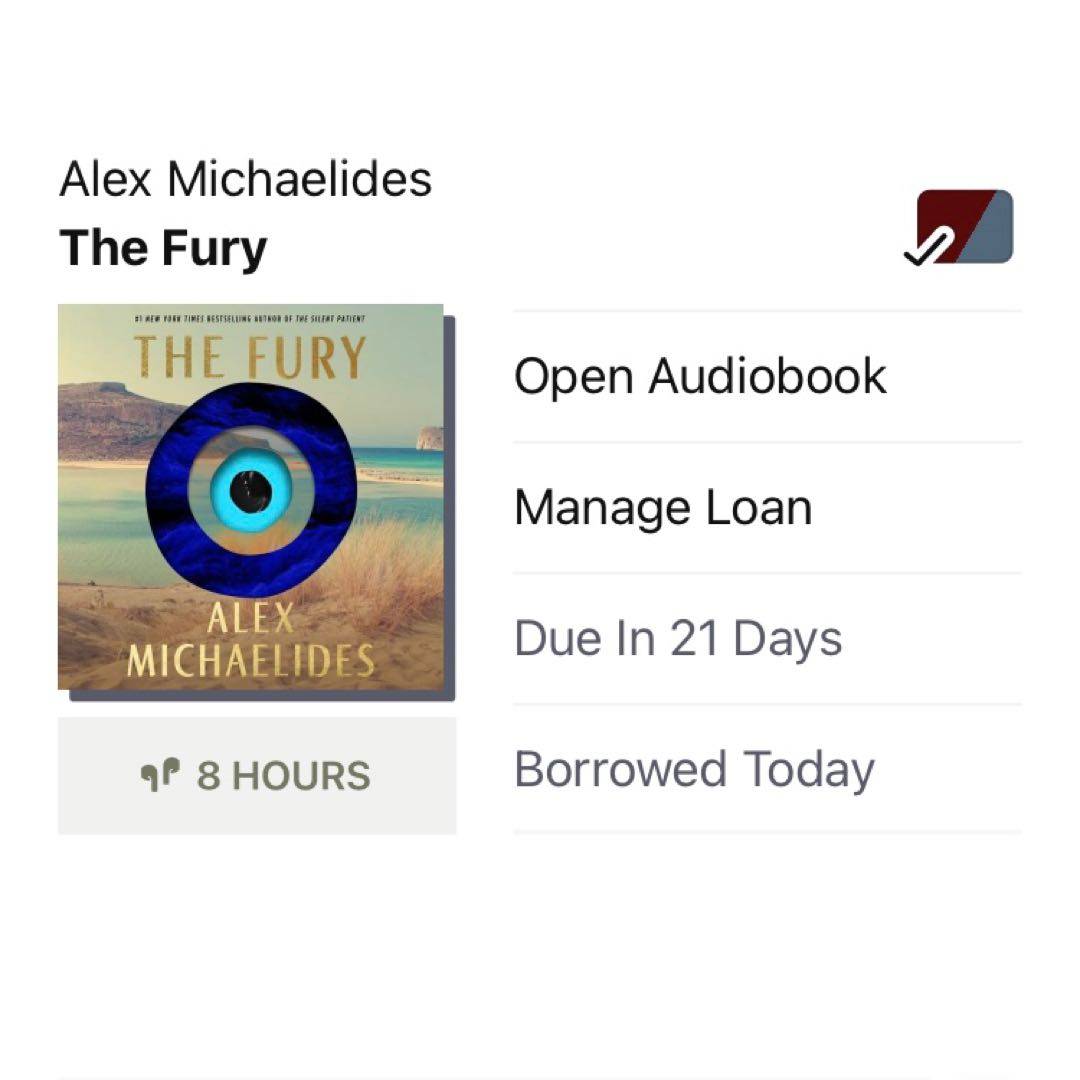This screenshot has width=1080, height=1080.
Task: View author Alex Michaelides
Action: (246, 180)
